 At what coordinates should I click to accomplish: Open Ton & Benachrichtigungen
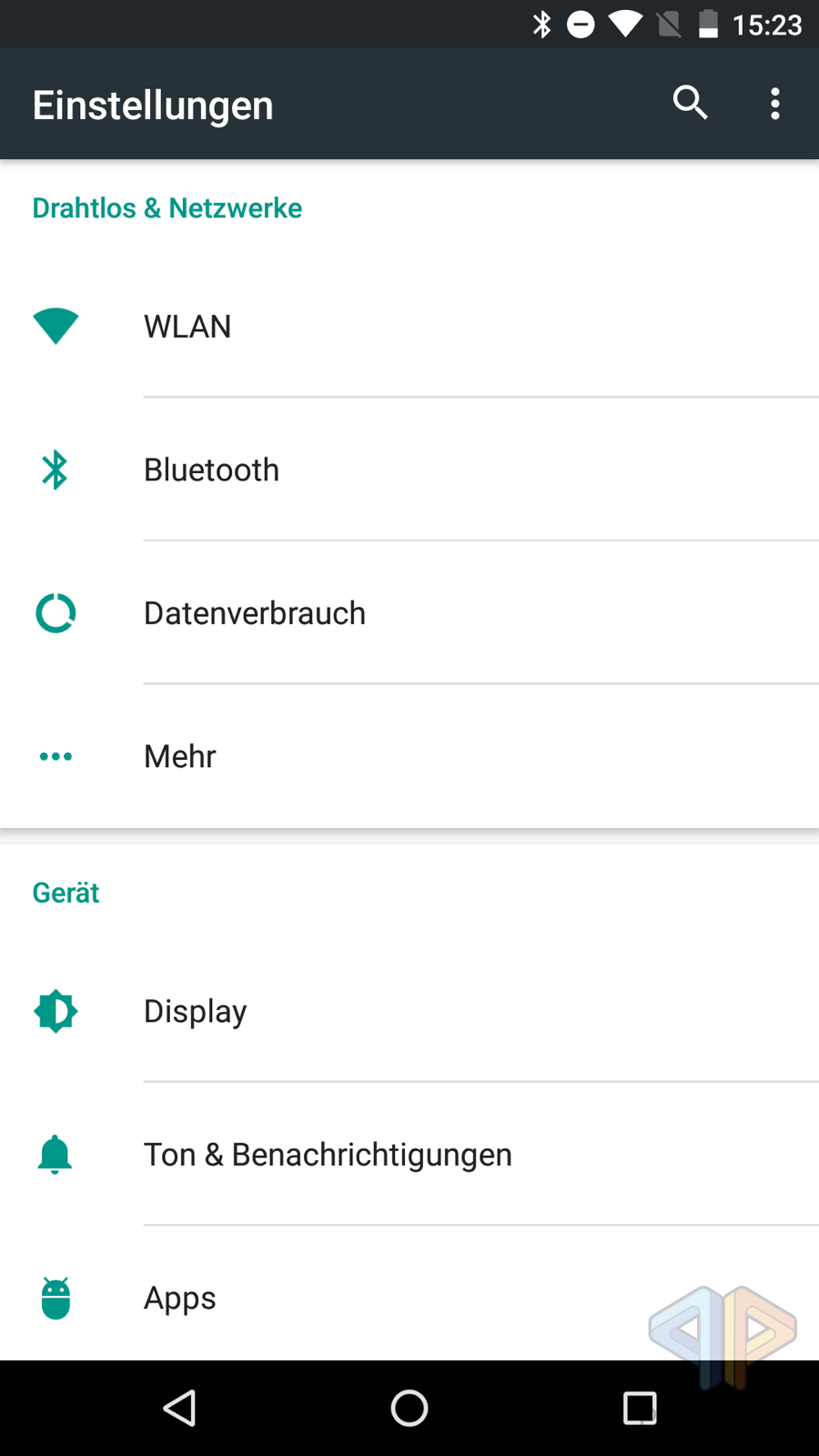(x=409, y=1154)
